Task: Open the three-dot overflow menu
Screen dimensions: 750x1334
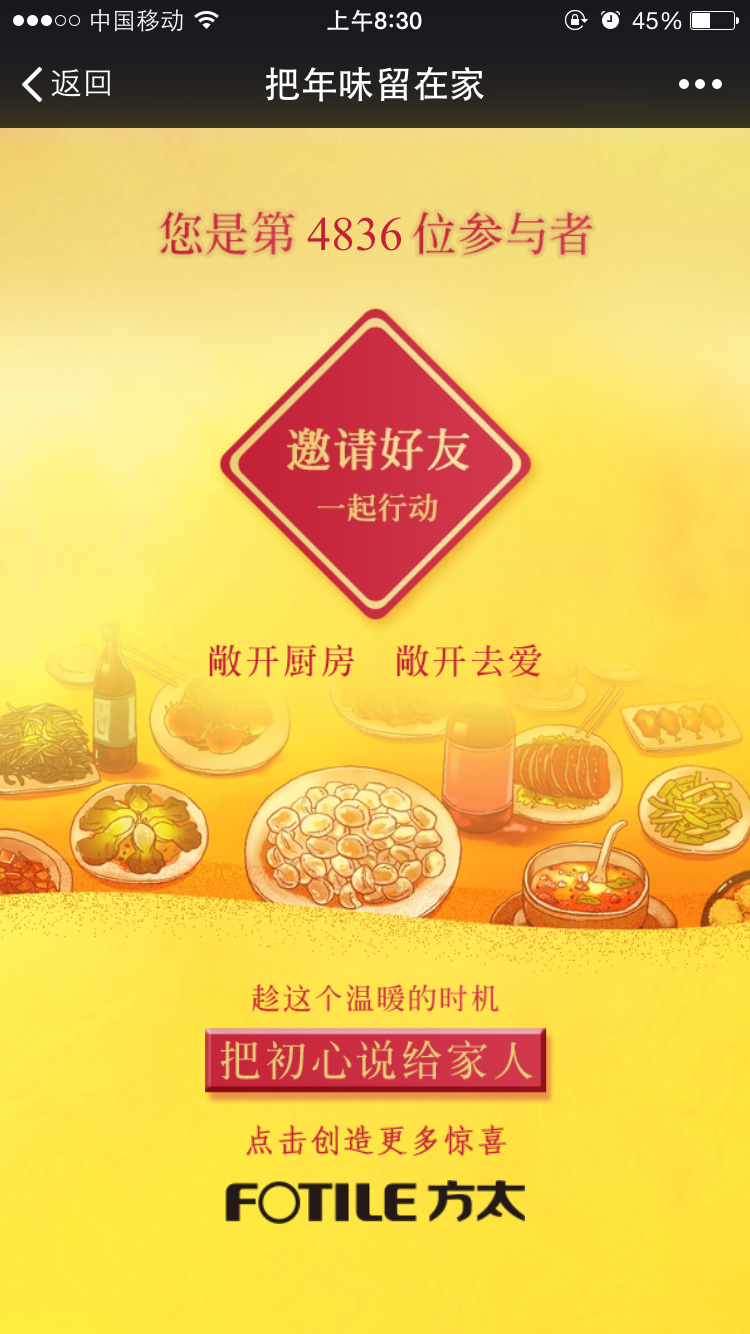Action: pyautogui.click(x=700, y=85)
